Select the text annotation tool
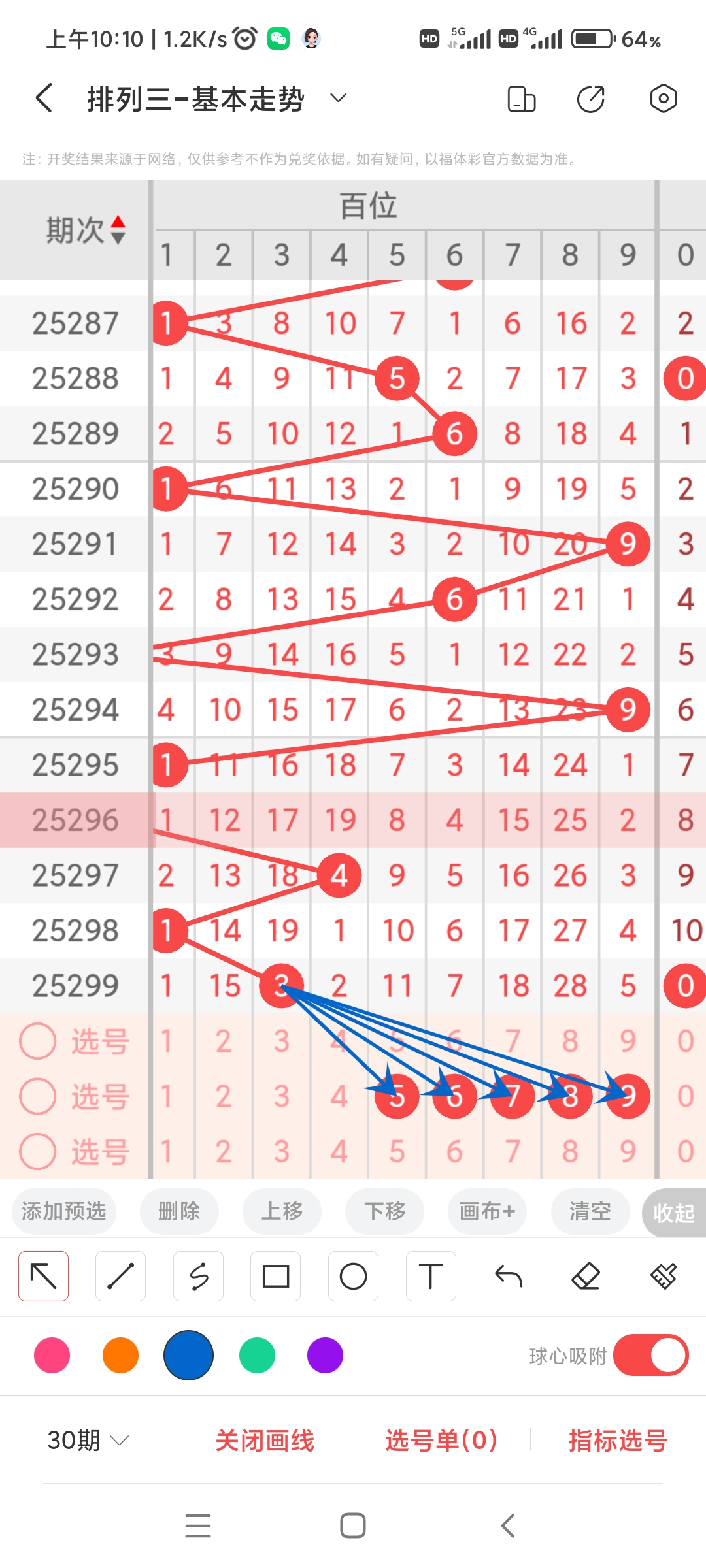Viewport: 706px width, 1568px height. coord(430,1275)
